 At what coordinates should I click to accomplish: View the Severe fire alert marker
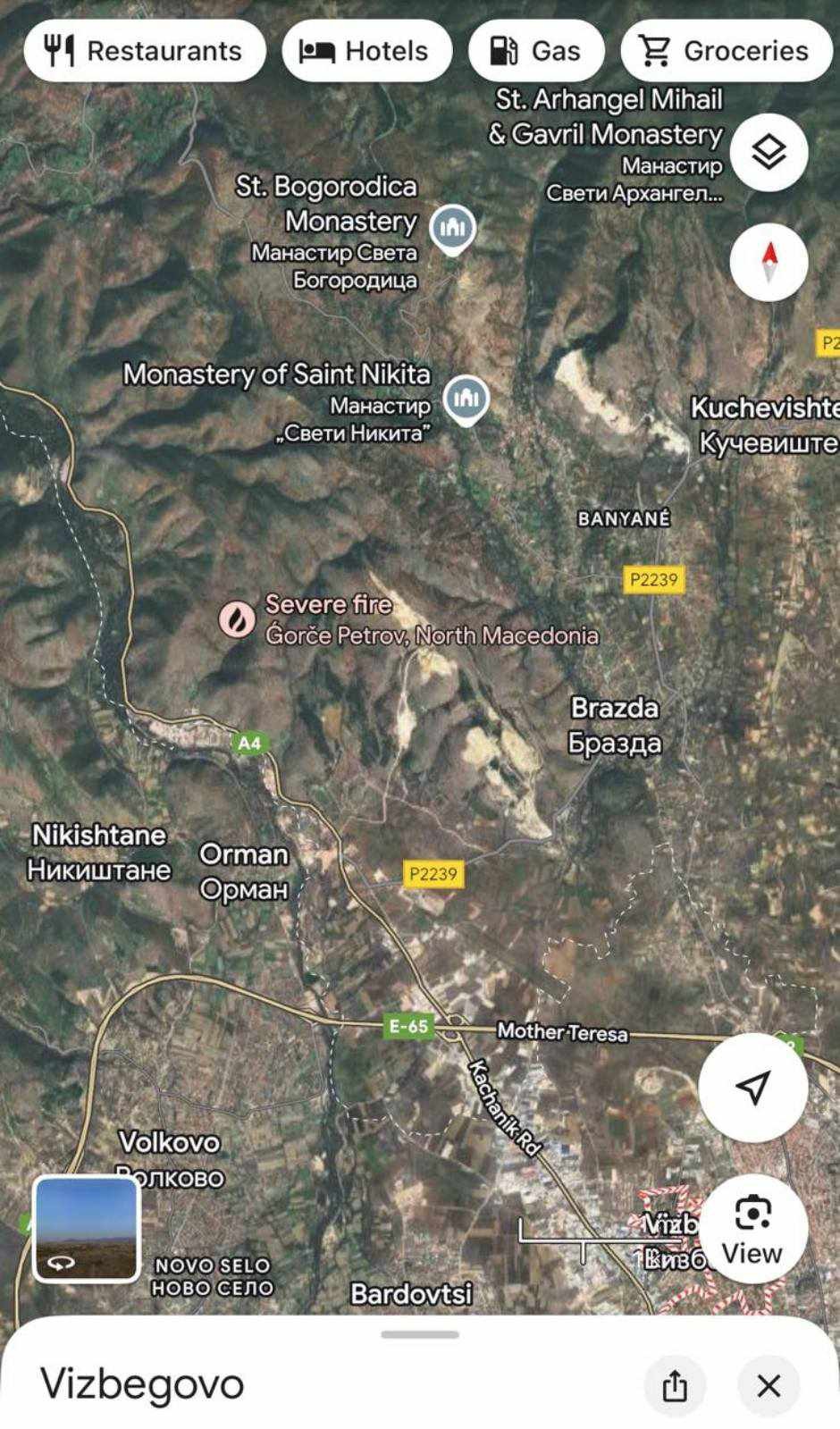click(x=238, y=618)
